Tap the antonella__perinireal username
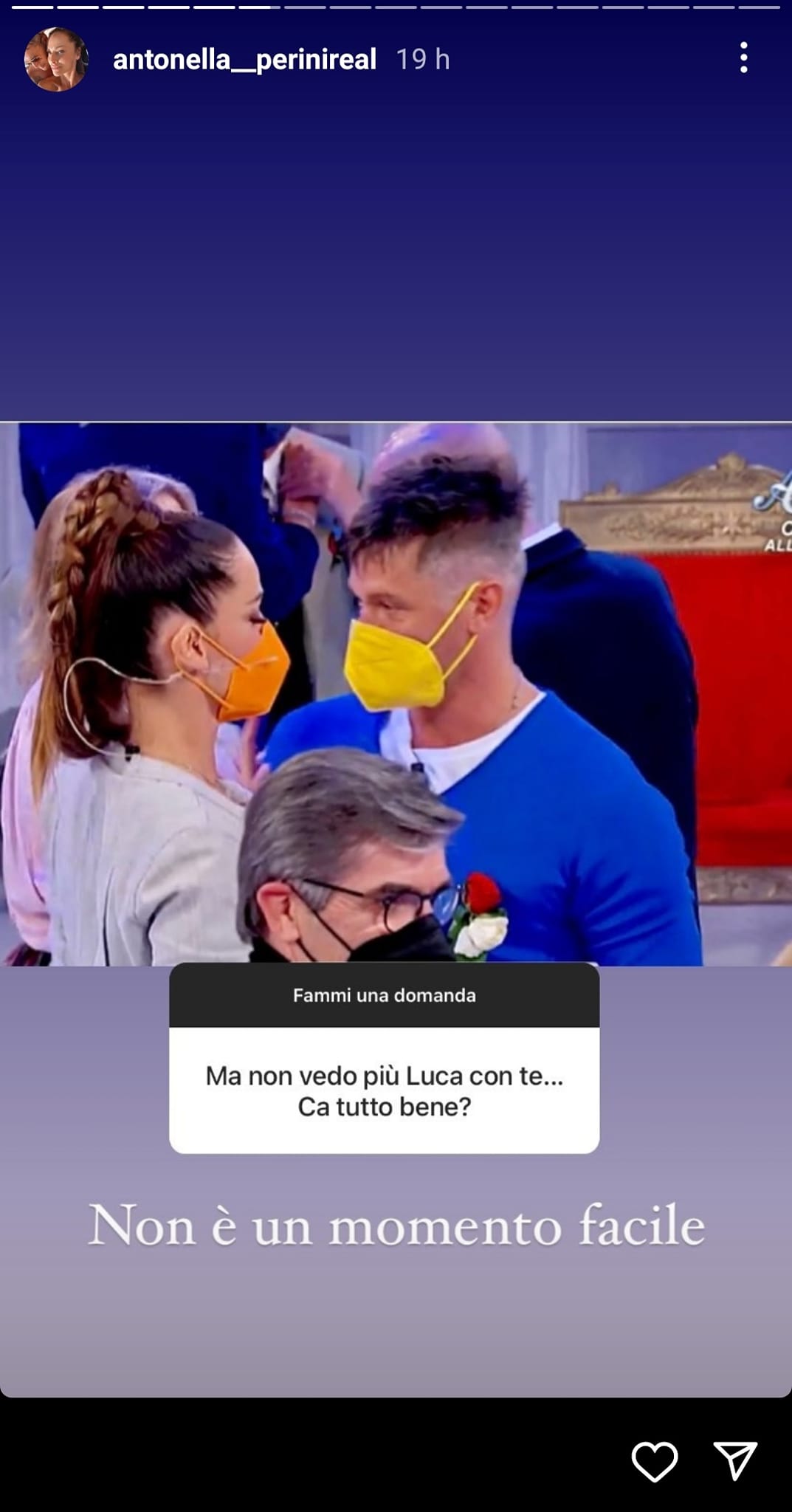This screenshot has width=792, height=1512. click(x=244, y=59)
